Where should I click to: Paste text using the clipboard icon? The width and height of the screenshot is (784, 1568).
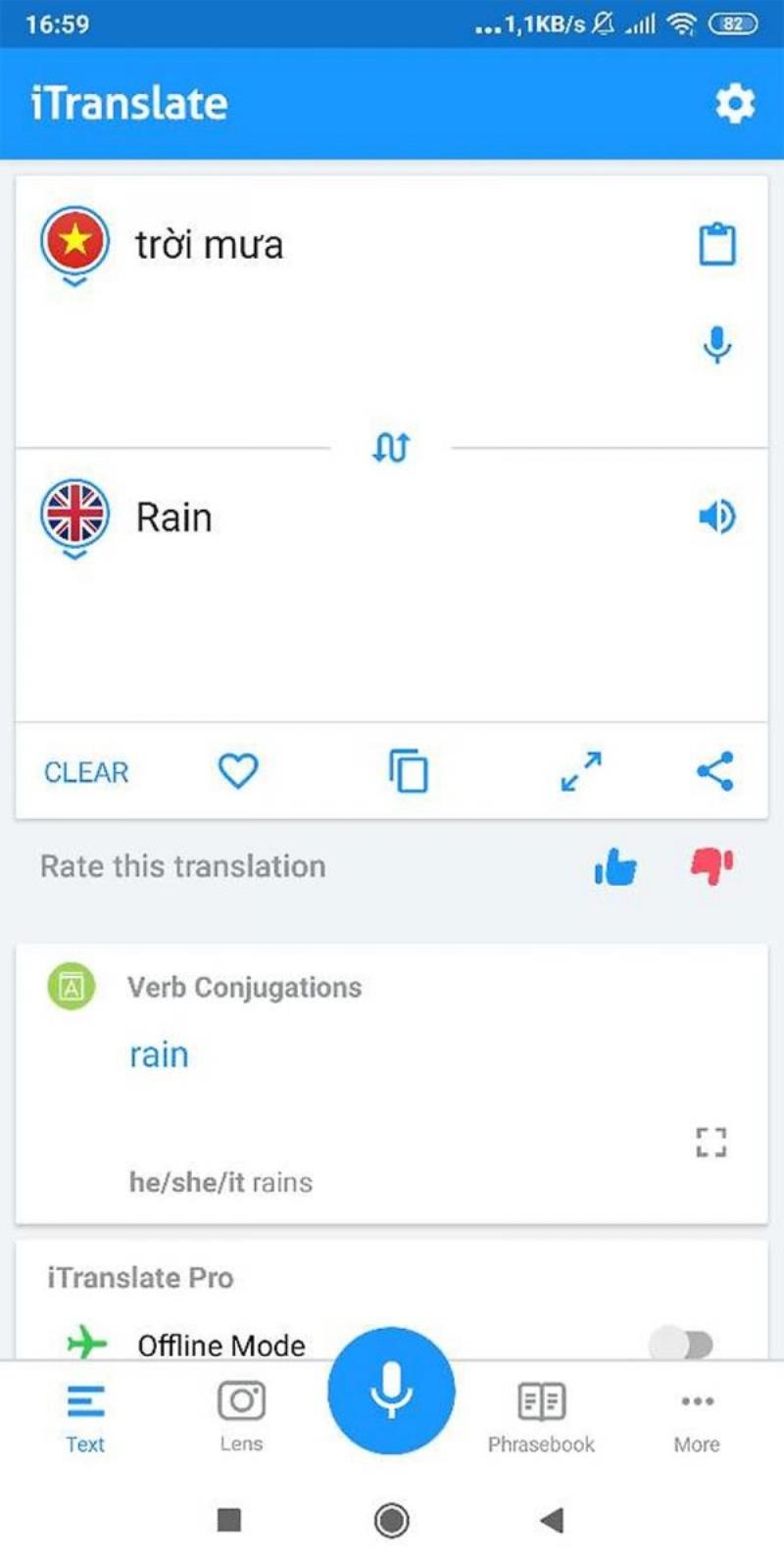click(718, 243)
